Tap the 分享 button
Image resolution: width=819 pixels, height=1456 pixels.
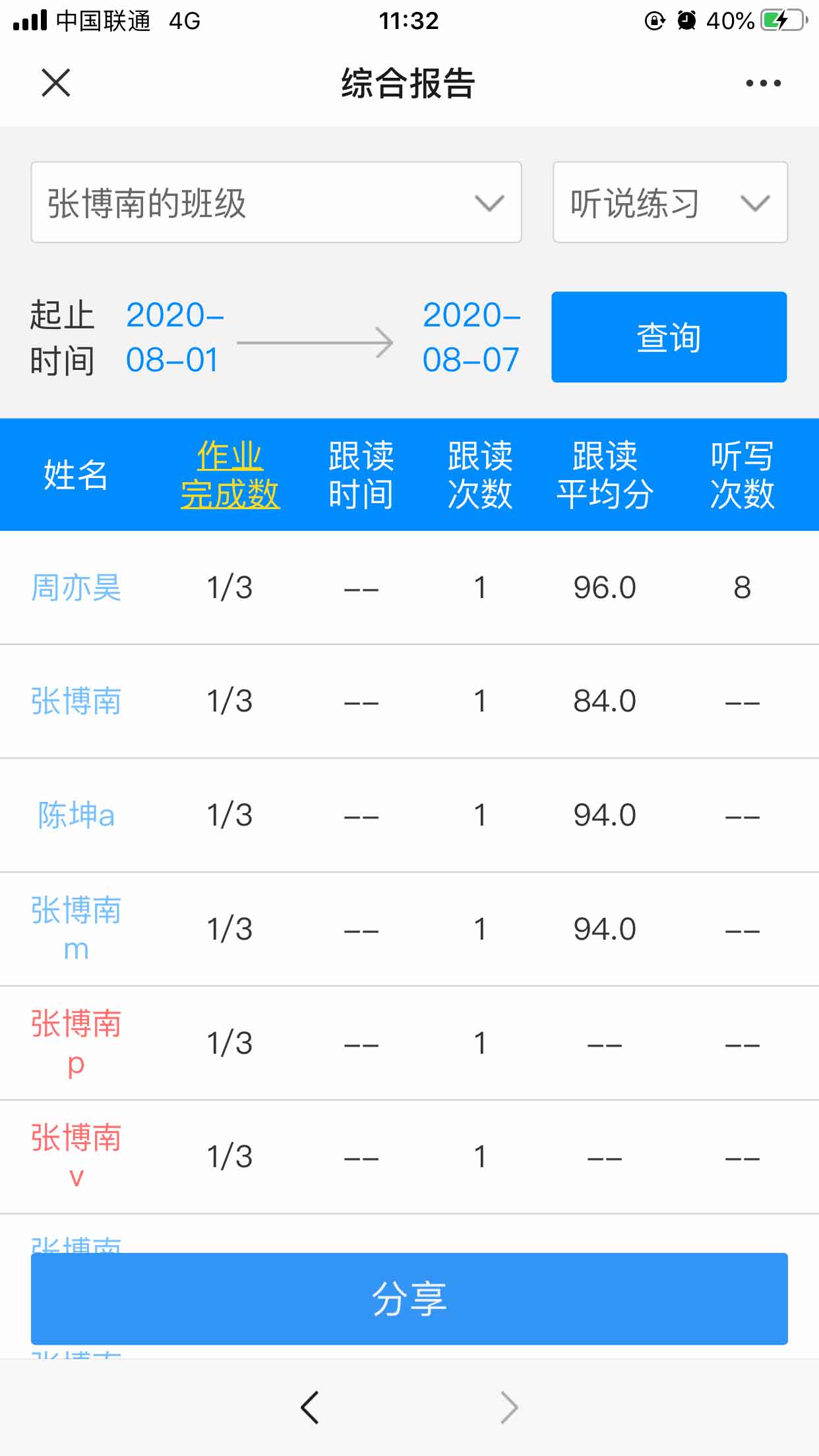409,1298
